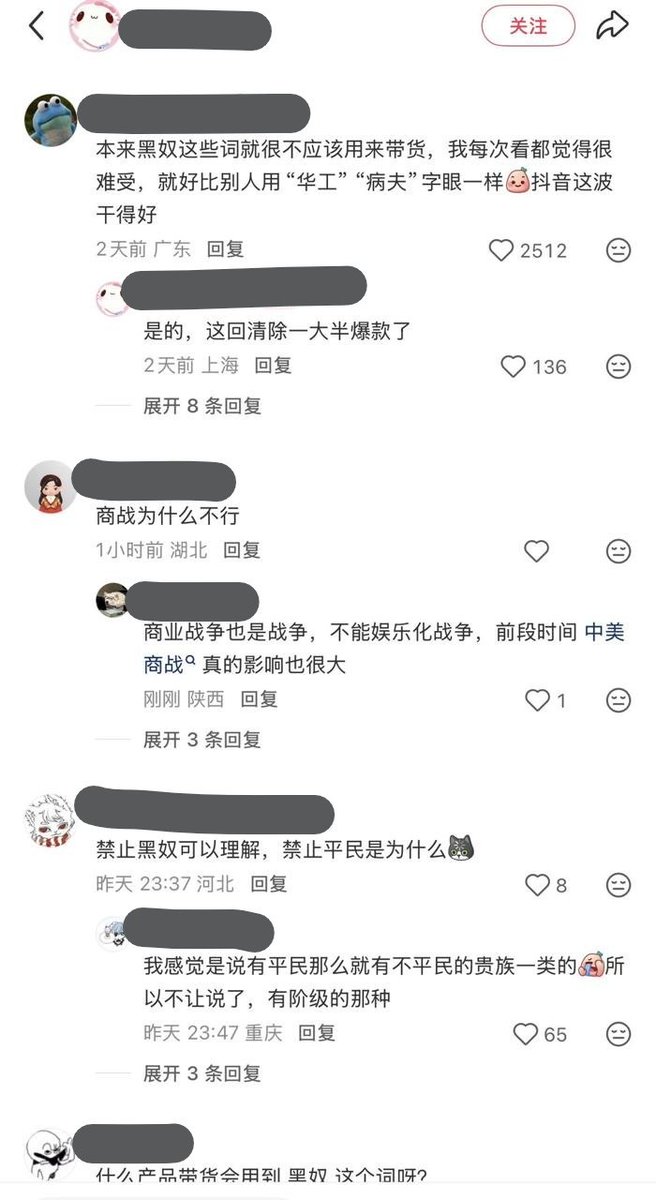
Task: Reply to the 1小时前 湖北 comment
Action: pyautogui.click(x=241, y=550)
